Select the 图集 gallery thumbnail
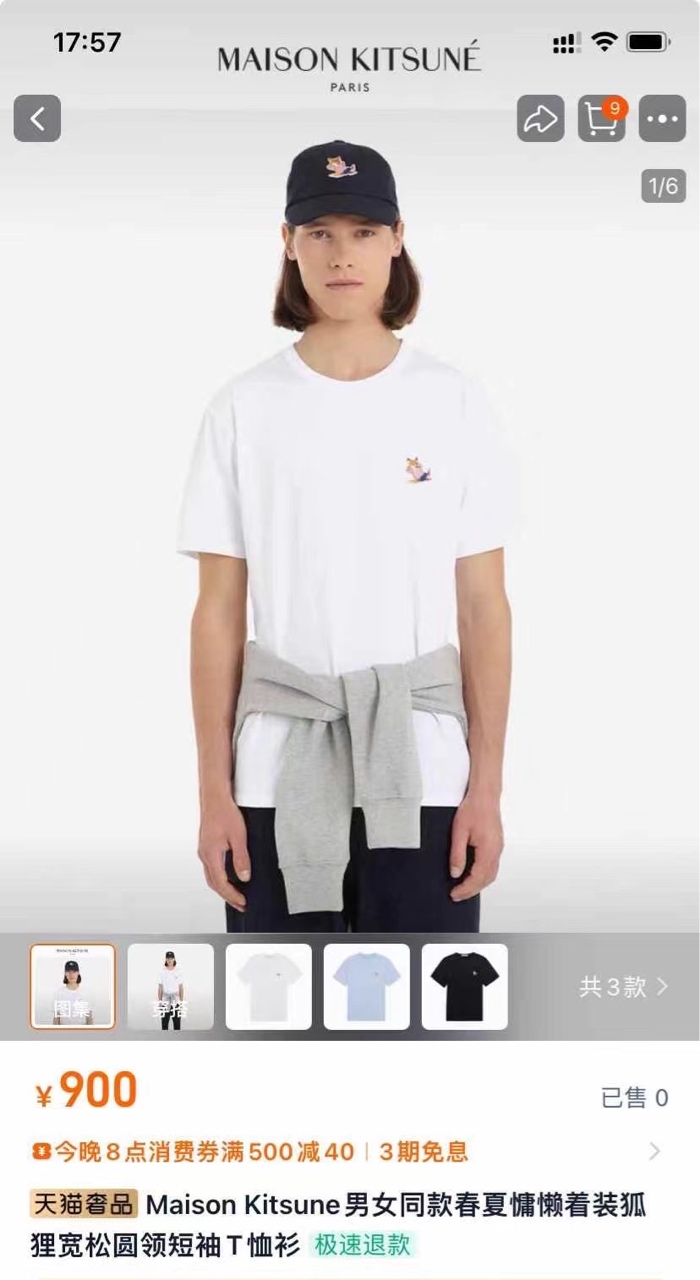Screen dimensions: 700x1280 click(x=73, y=986)
